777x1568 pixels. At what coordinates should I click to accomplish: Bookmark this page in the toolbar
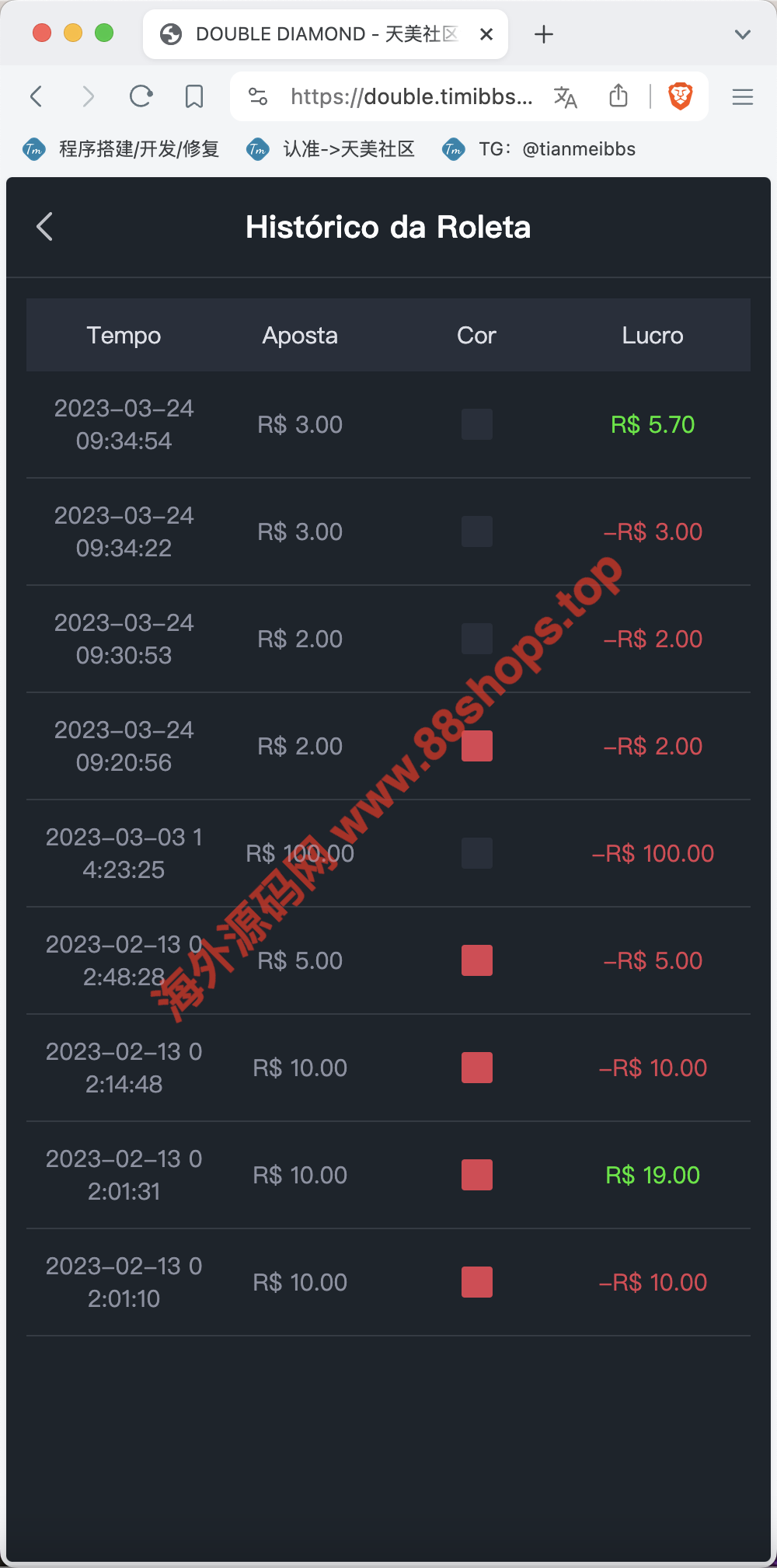[x=194, y=96]
